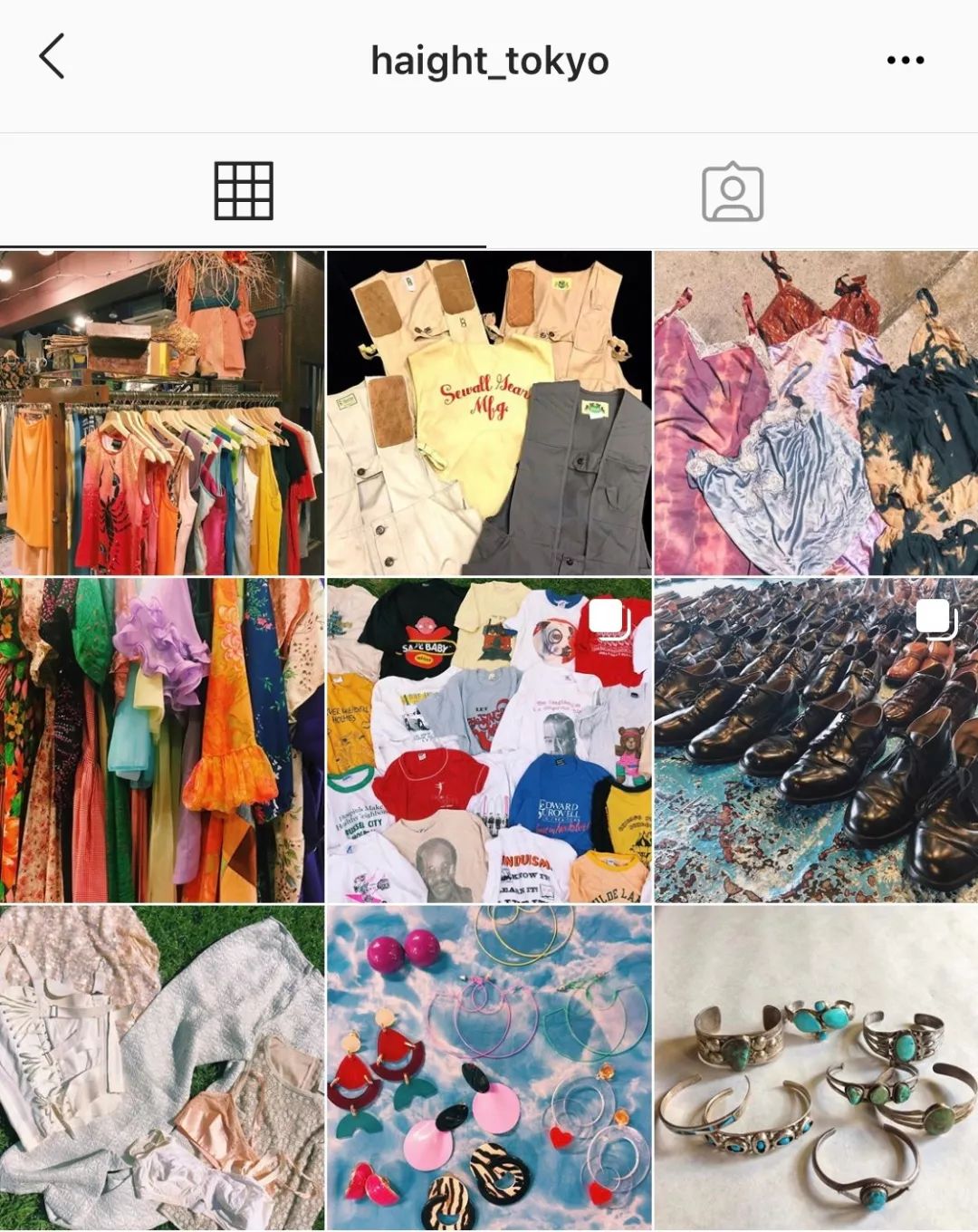View the colorful earrings post
This screenshot has width=978, height=1232.
[489, 1067]
